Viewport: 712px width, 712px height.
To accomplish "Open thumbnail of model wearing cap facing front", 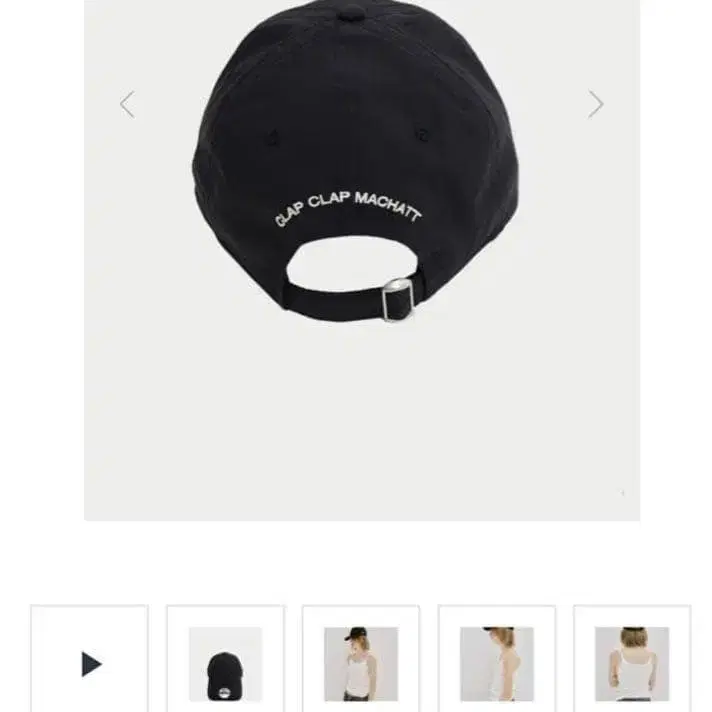I will pos(361,662).
